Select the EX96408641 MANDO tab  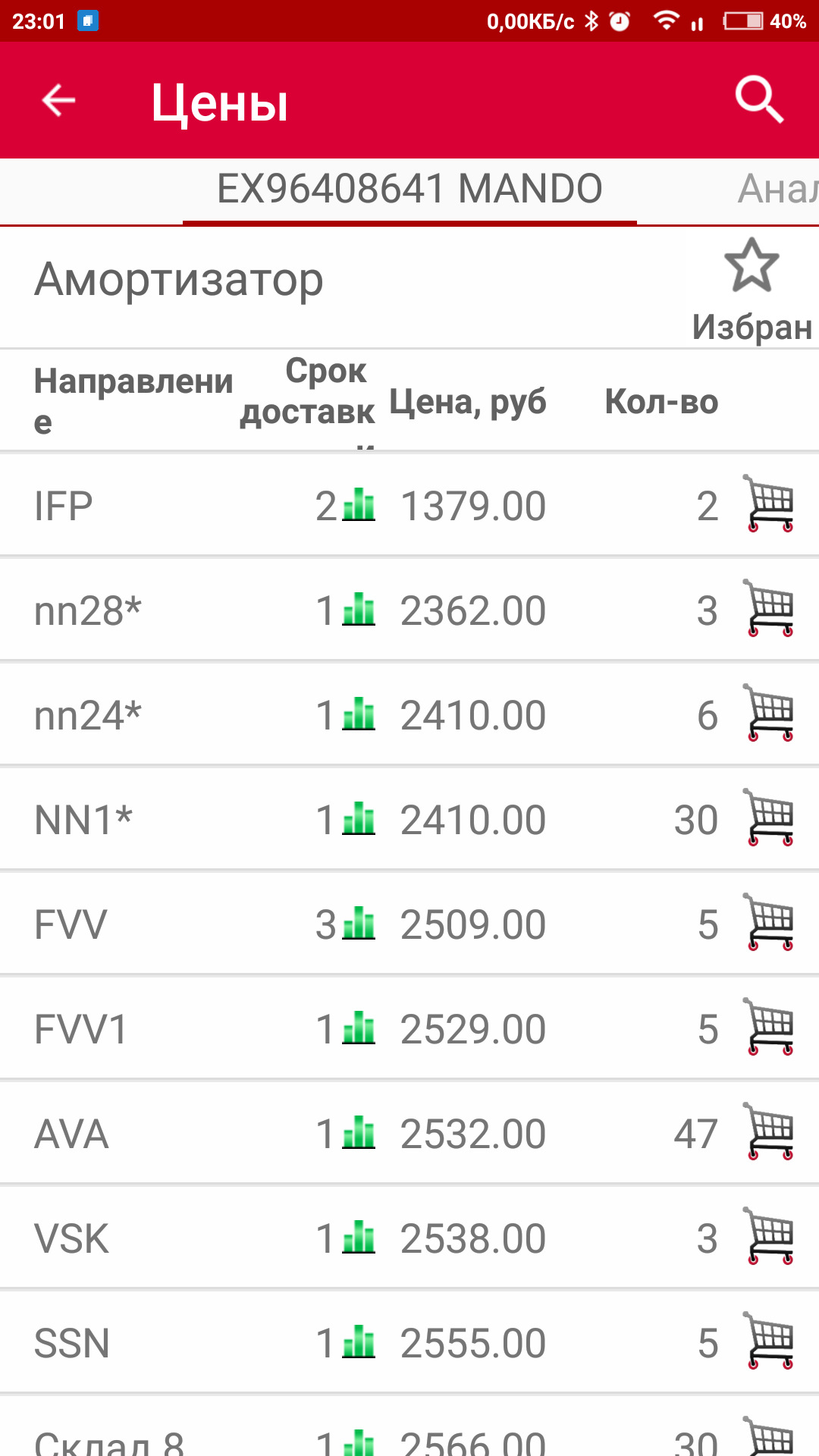tap(409, 189)
